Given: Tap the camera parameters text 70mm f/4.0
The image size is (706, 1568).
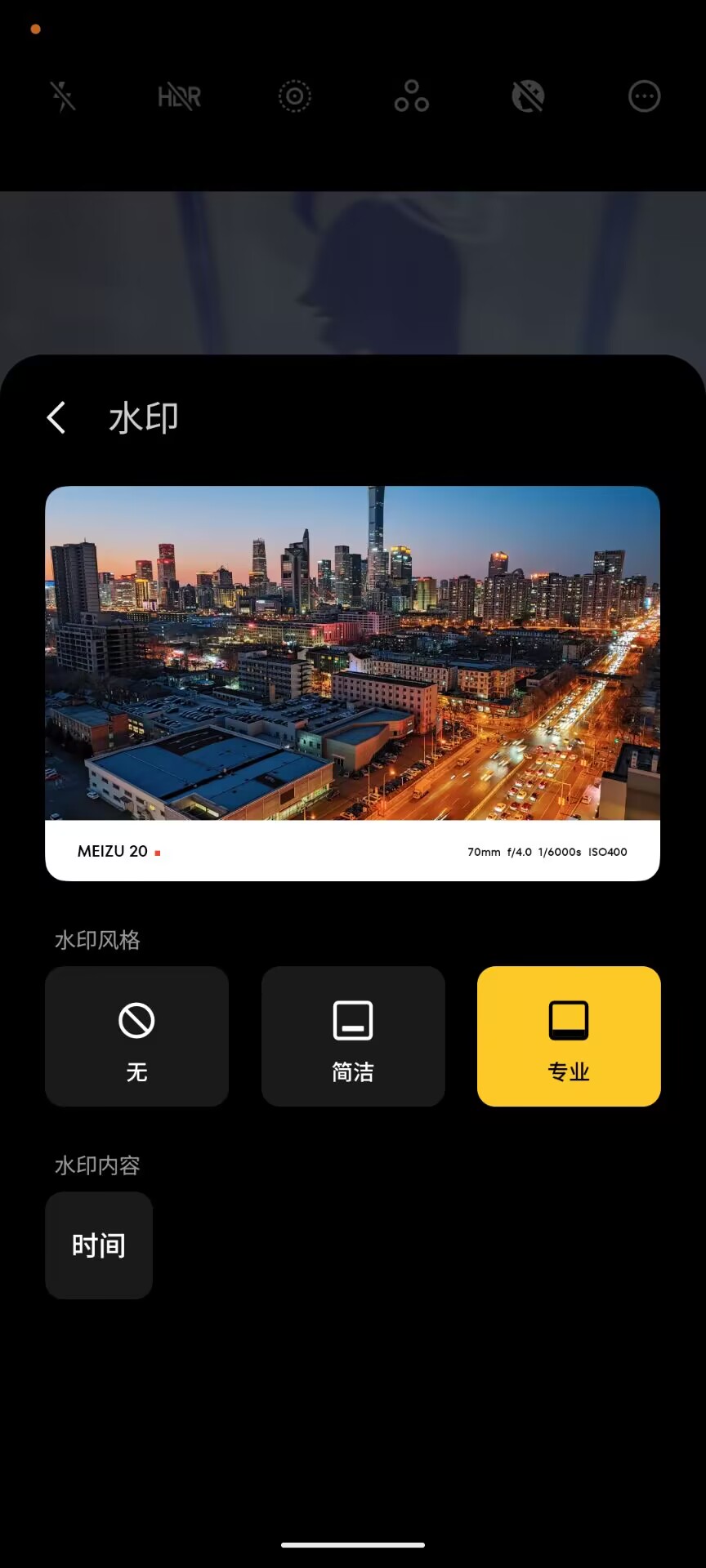Looking at the screenshot, I should 499,852.
